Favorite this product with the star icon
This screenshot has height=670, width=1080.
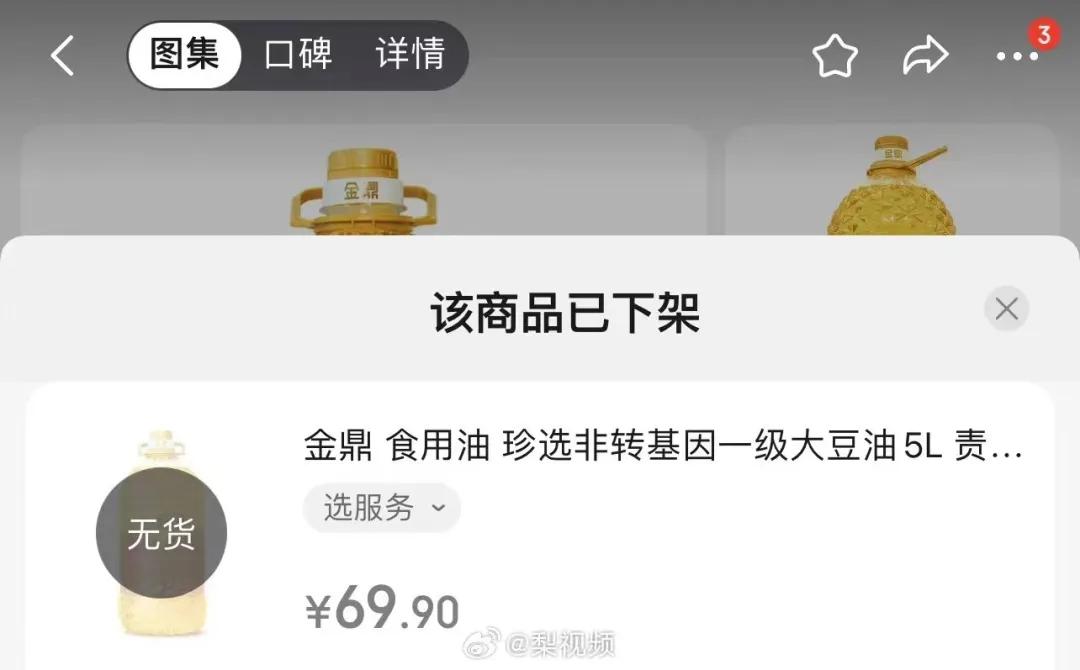click(x=835, y=57)
